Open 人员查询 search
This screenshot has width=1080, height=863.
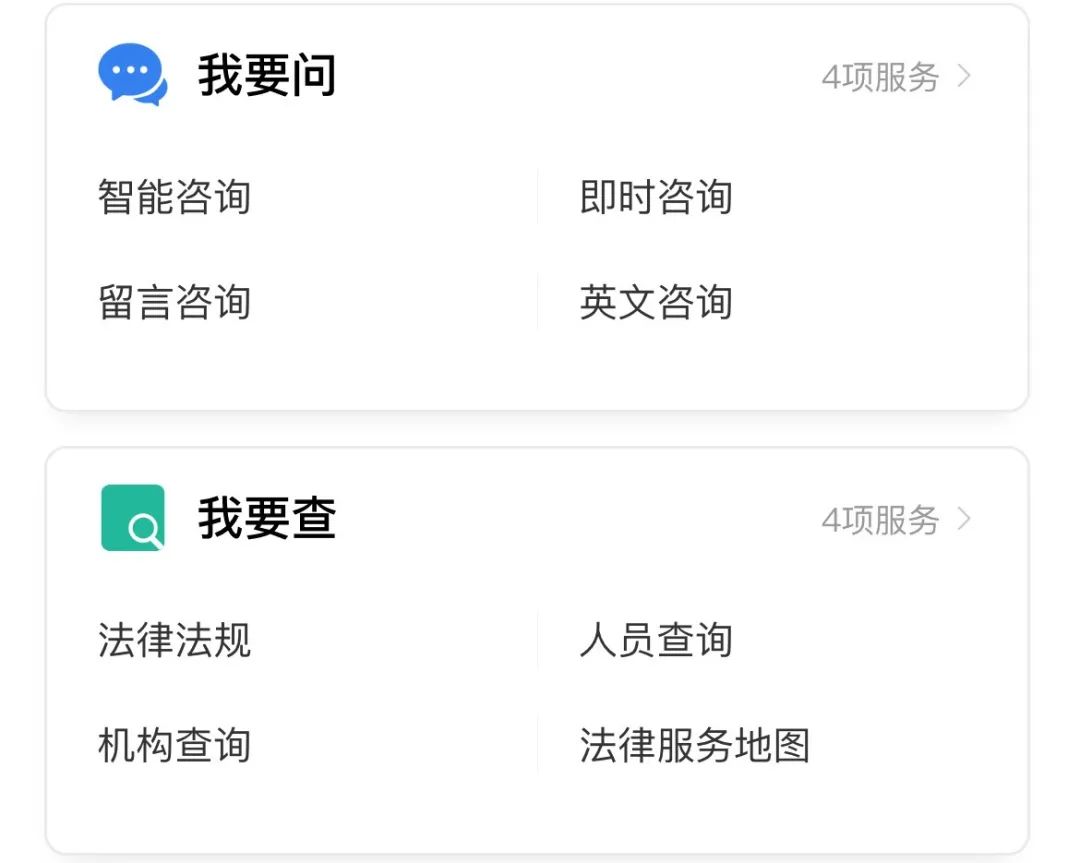point(656,640)
